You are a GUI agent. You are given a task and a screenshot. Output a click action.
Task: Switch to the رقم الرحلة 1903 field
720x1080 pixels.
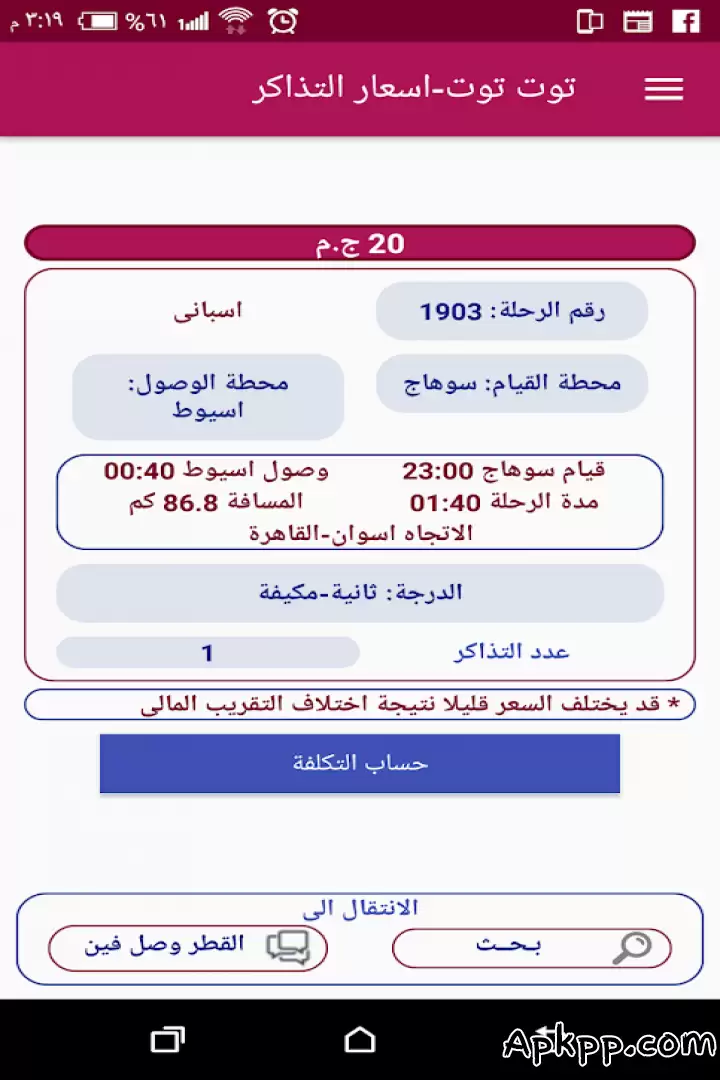(x=511, y=310)
